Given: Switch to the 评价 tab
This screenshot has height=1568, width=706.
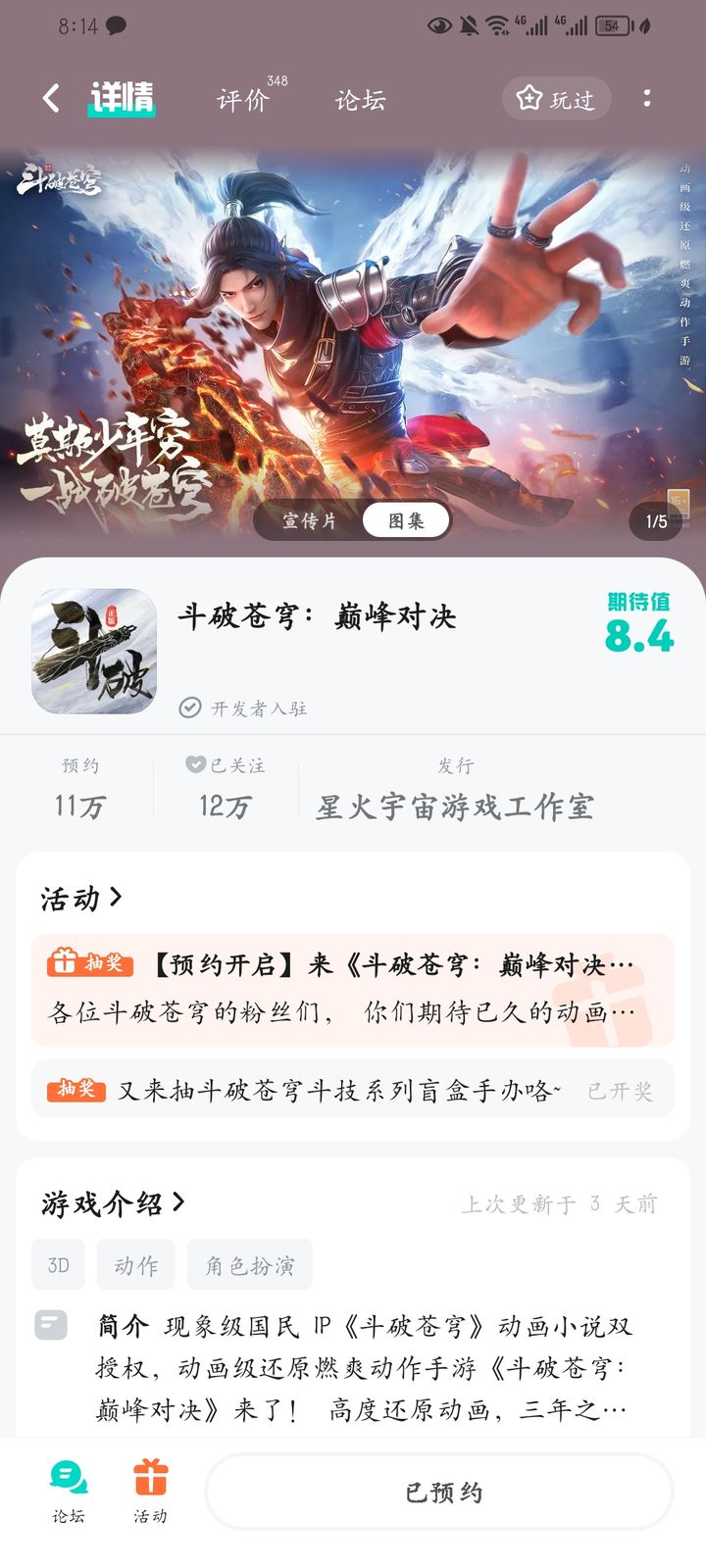Looking at the screenshot, I should pos(244,99).
